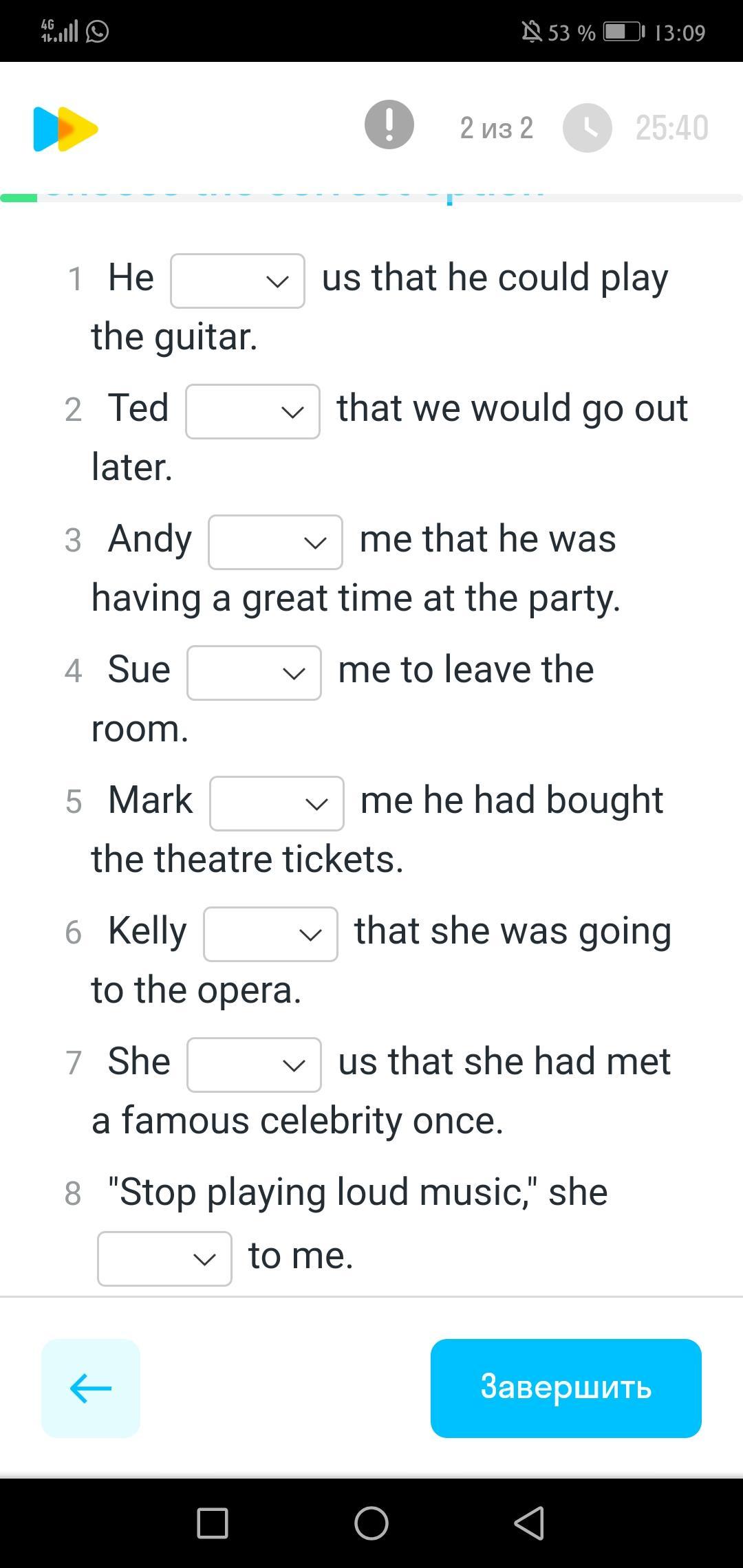Open dropdown in sentence 1 after "He"
The height and width of the screenshot is (1568, 743).
click(237, 281)
